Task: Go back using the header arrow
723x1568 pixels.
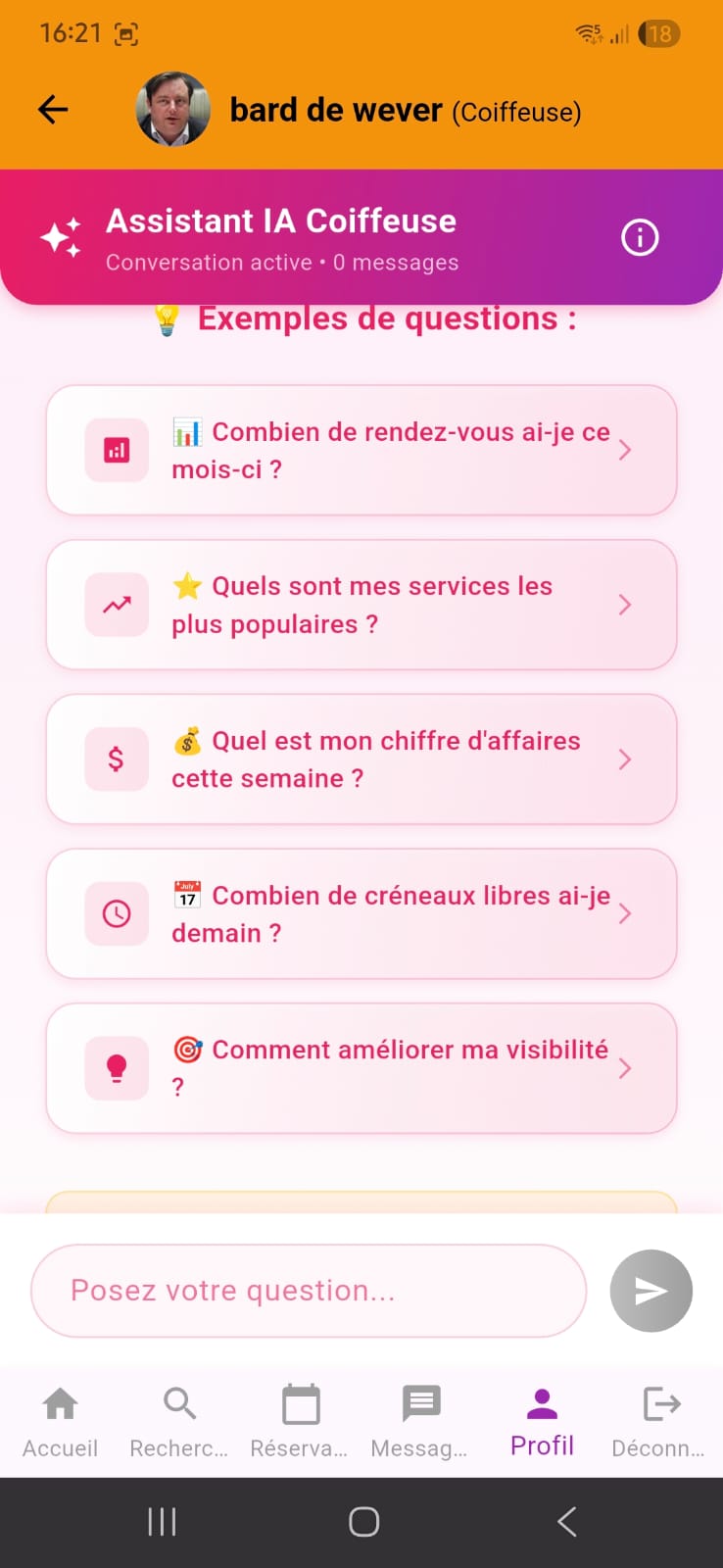Action: coord(53,110)
